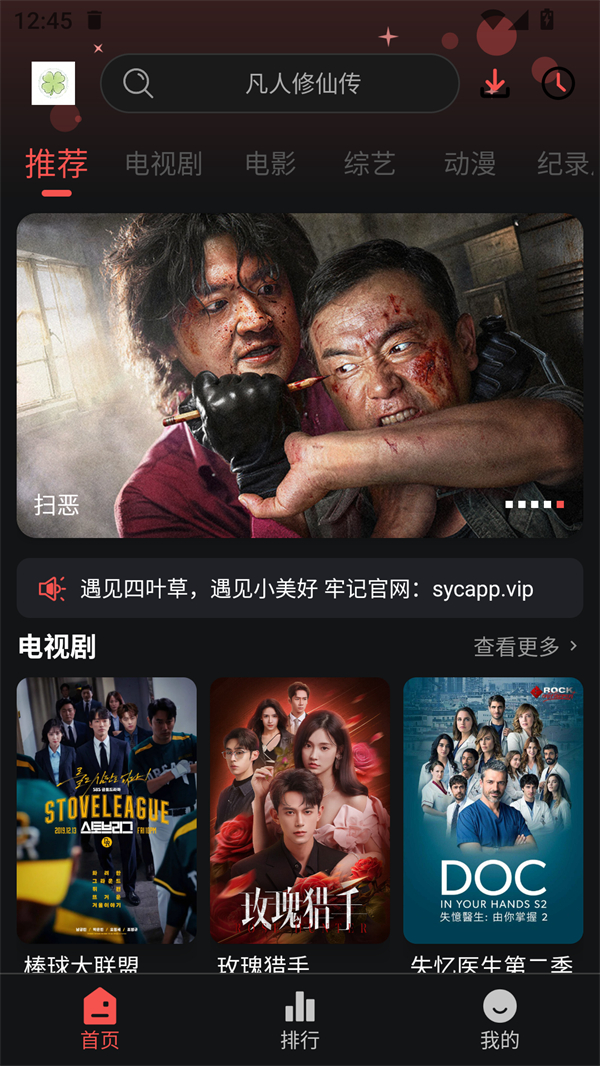Open the 我的 bottom tab
This screenshot has width=600, height=1066.
click(500, 1019)
